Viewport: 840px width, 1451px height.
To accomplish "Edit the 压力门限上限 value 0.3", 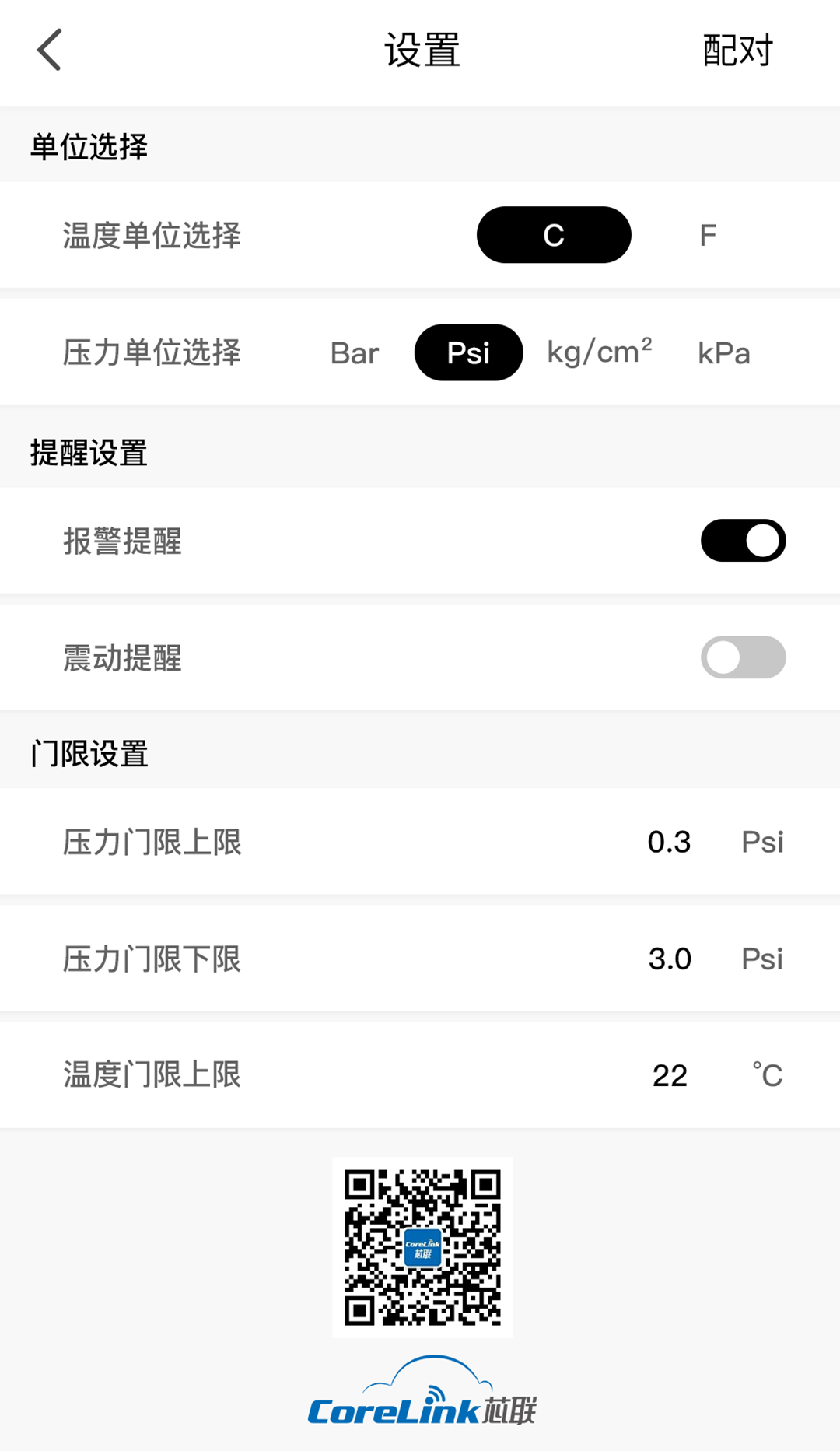I will (x=669, y=842).
